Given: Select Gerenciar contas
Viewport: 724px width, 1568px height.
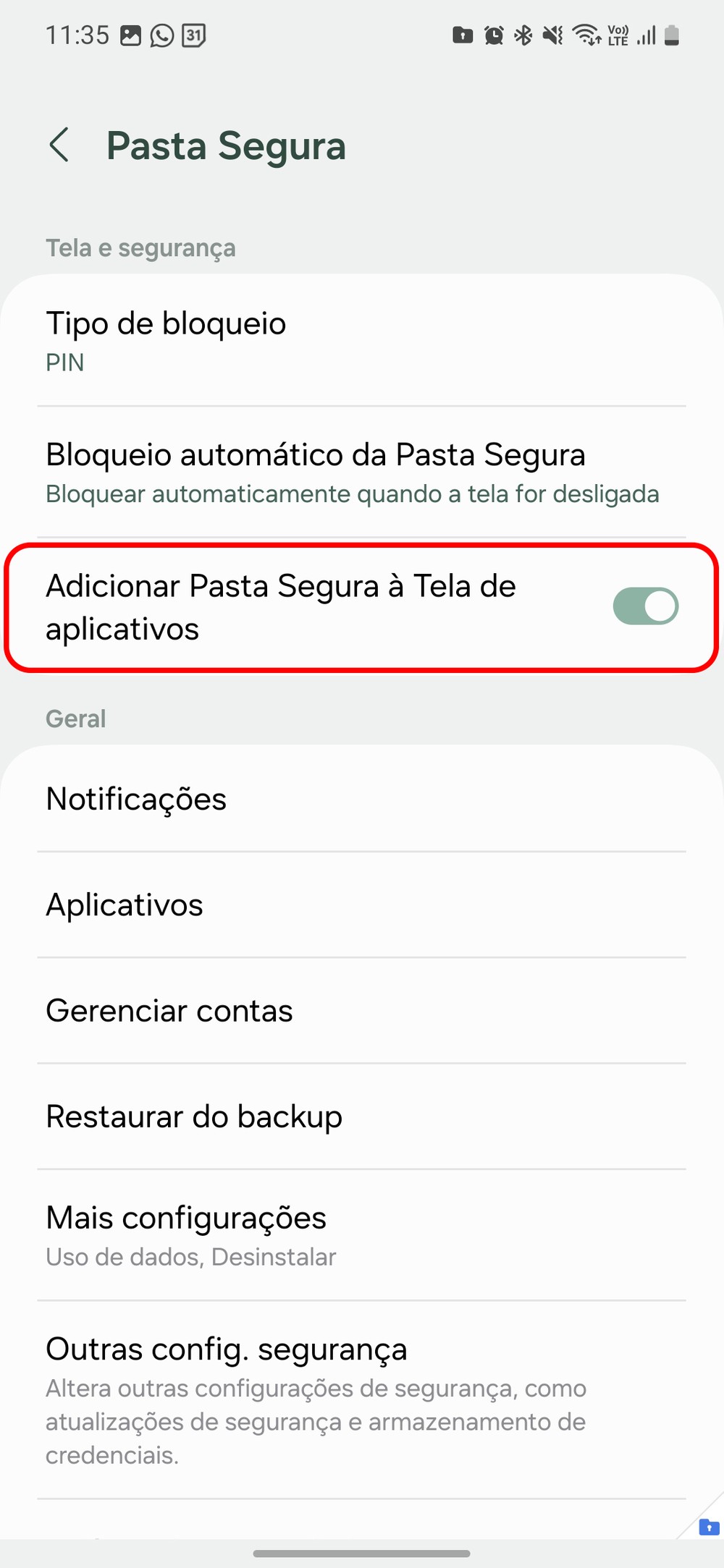Looking at the screenshot, I should pyautogui.click(x=362, y=1011).
